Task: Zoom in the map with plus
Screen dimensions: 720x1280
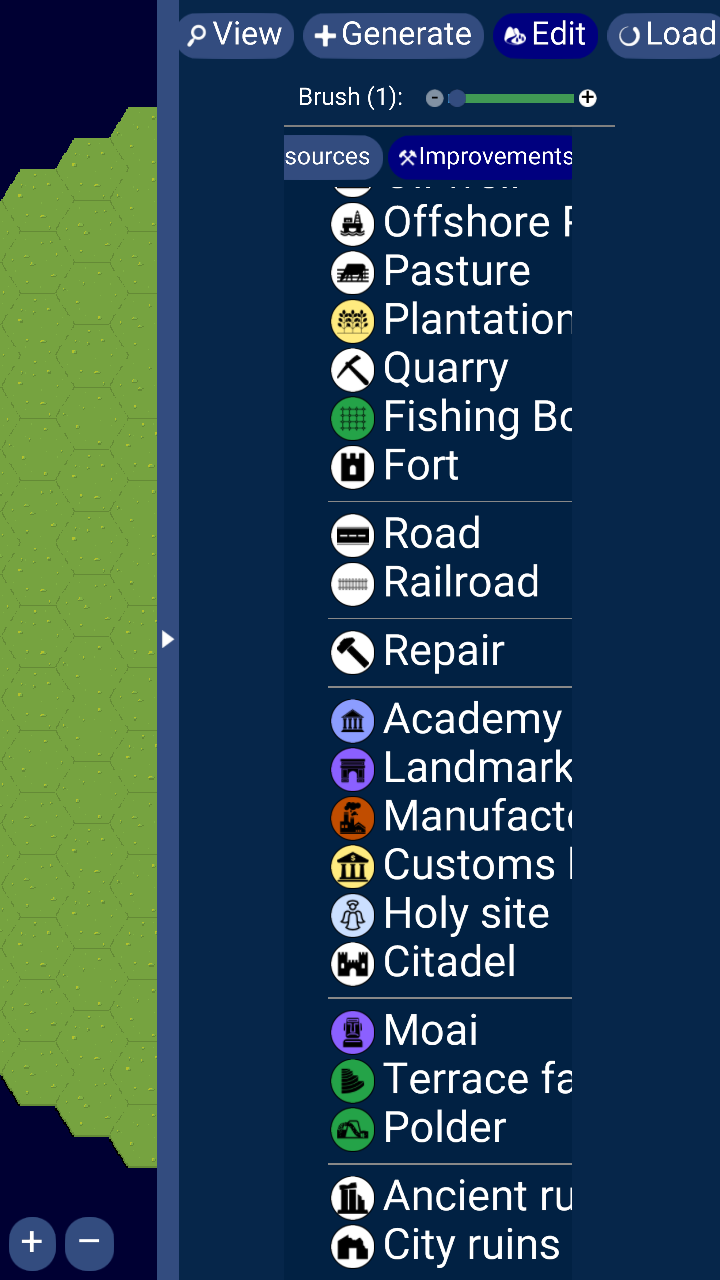Action: tap(32, 1243)
